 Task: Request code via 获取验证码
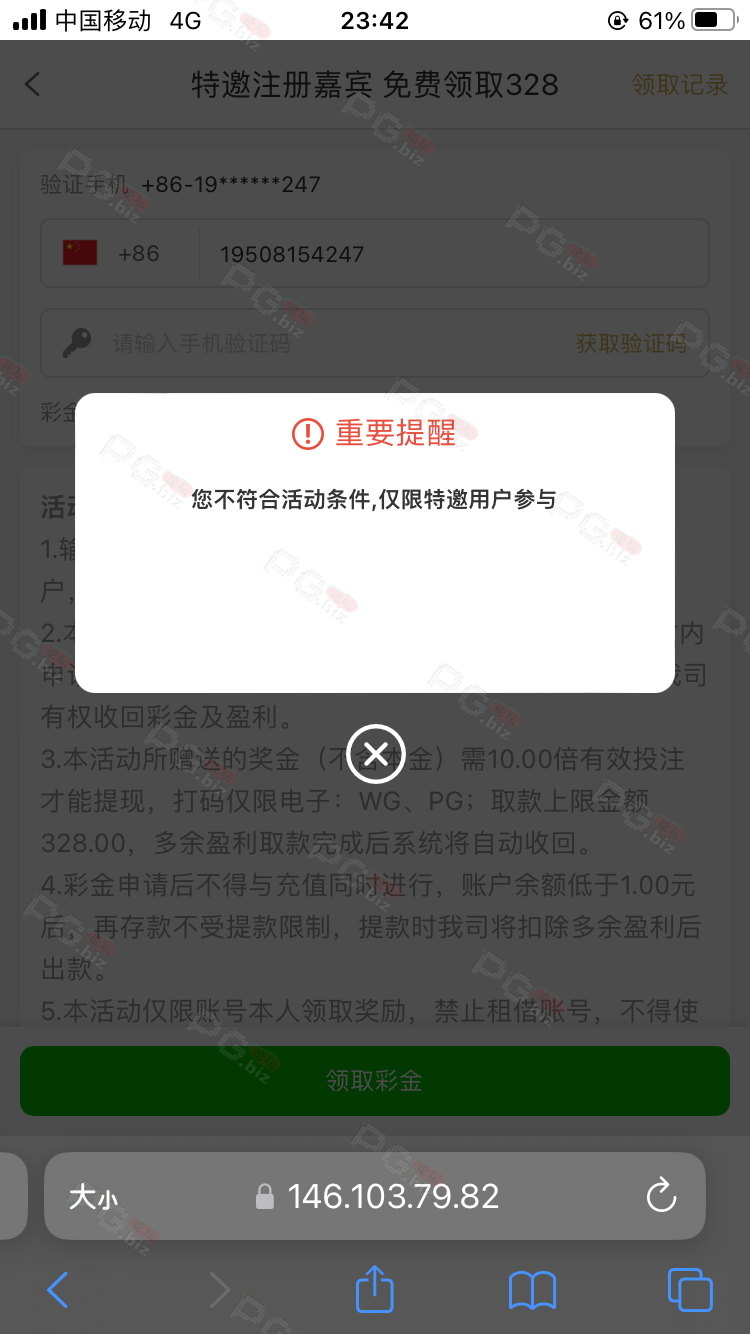point(631,344)
